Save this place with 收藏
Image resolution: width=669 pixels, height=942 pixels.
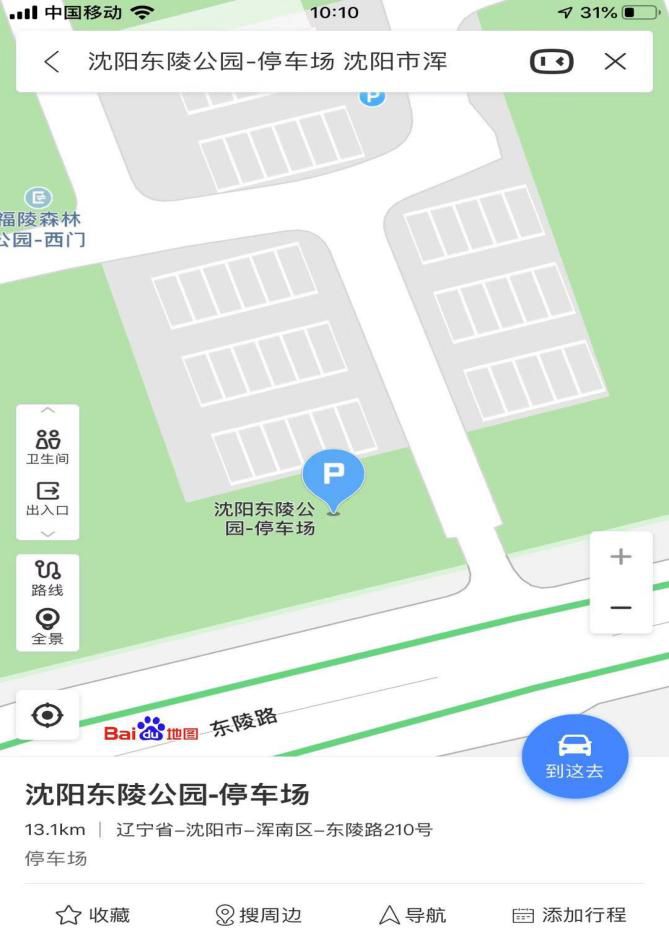pyautogui.click(x=93, y=914)
